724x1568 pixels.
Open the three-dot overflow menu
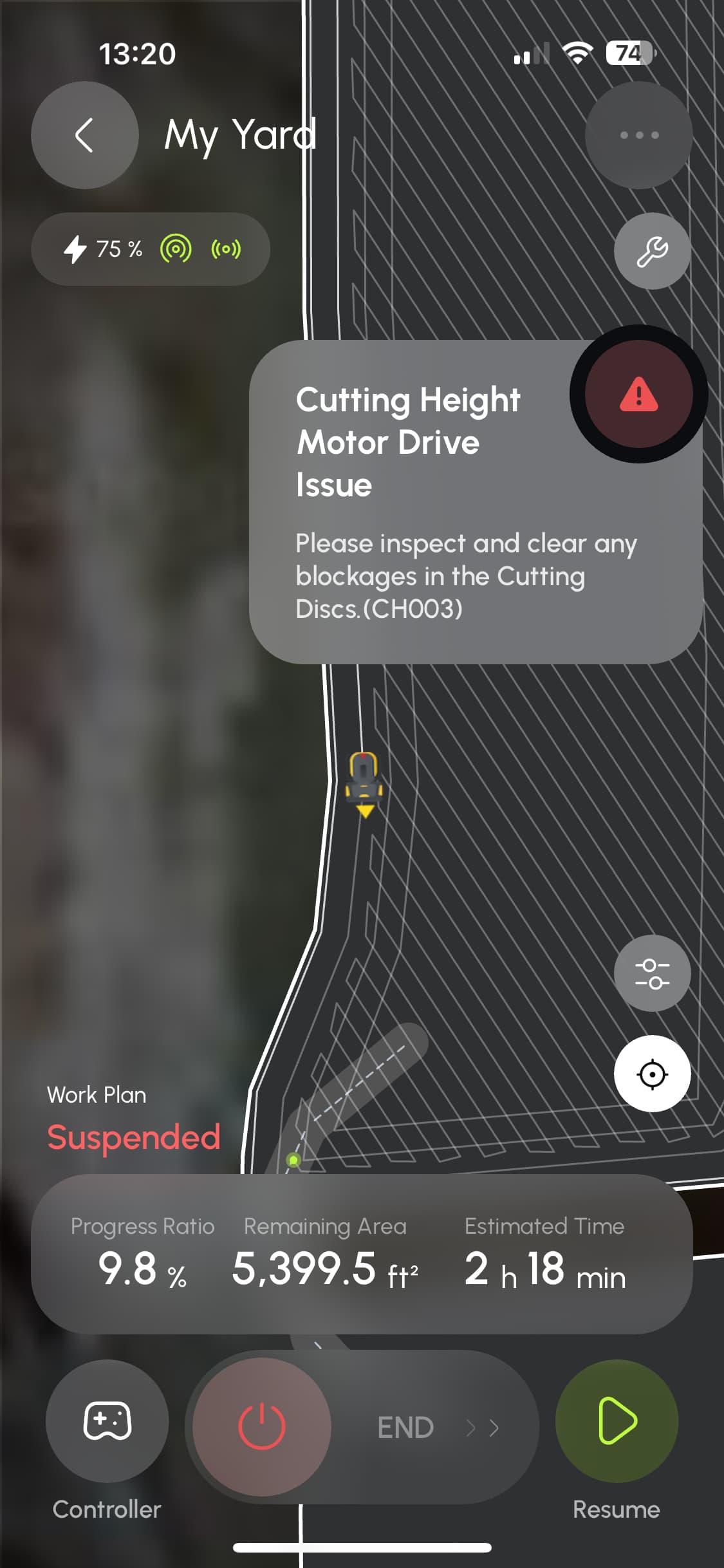[x=638, y=135]
